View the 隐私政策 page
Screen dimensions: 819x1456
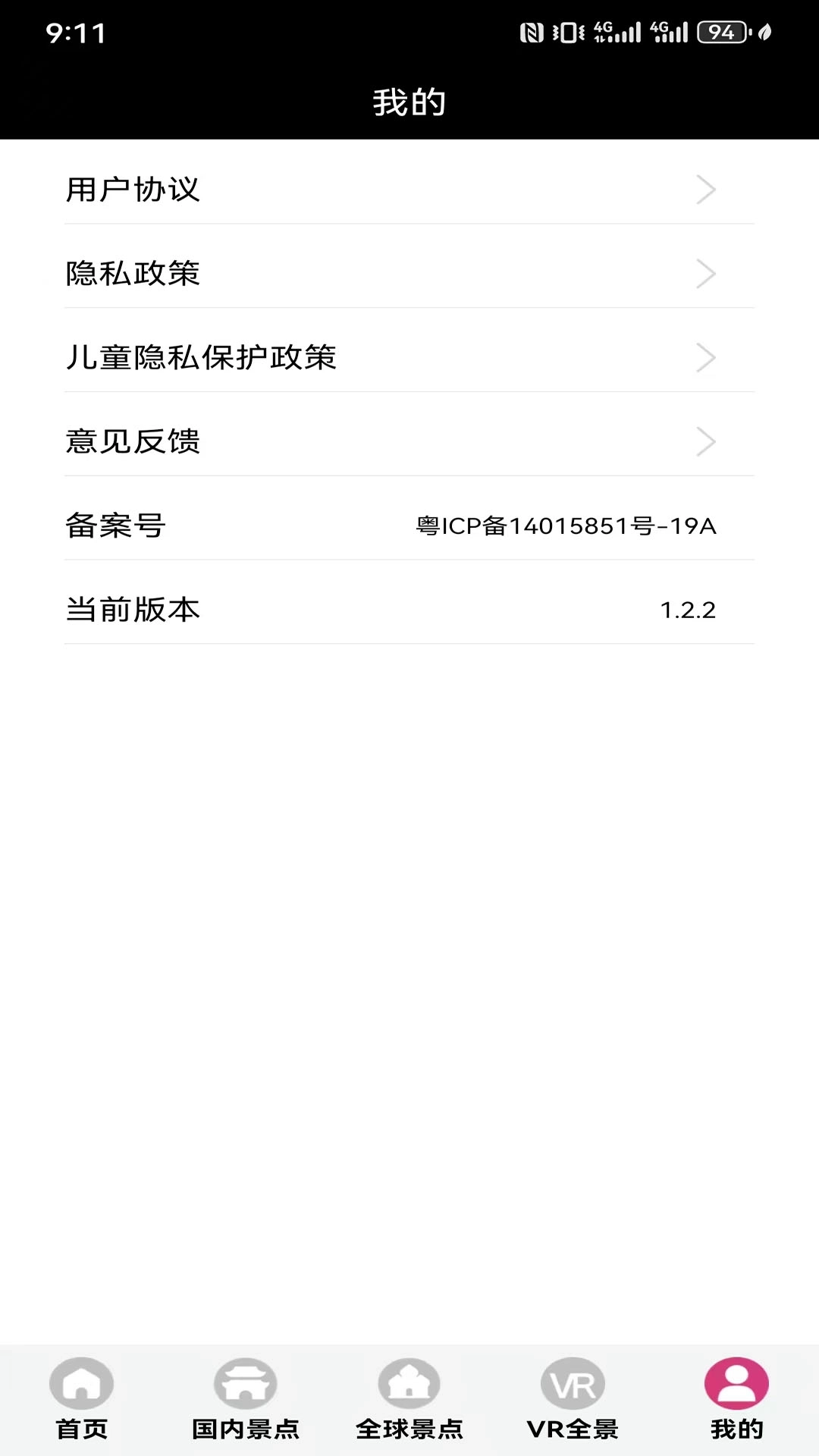[409, 274]
